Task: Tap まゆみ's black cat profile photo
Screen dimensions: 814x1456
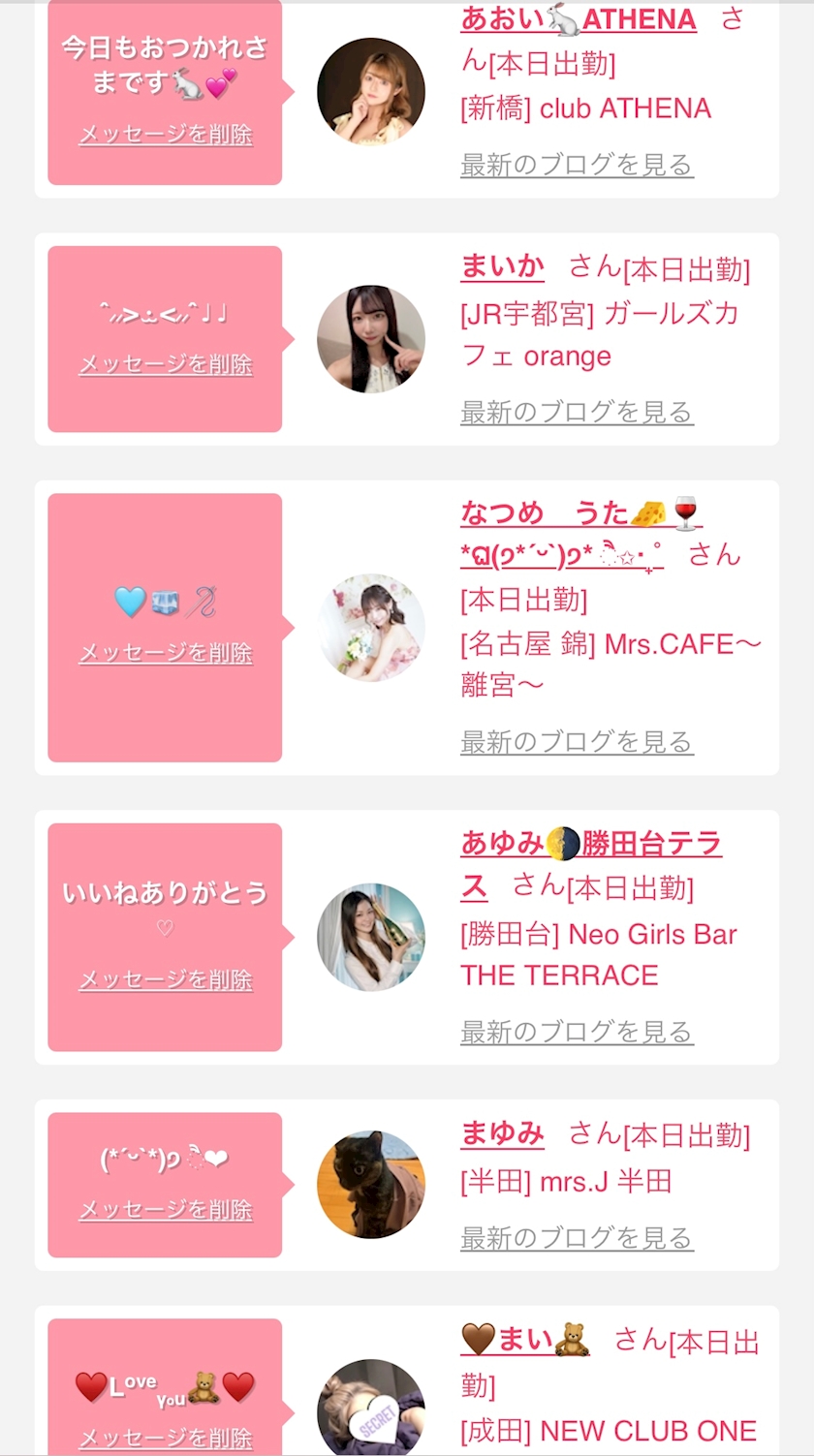Action: (x=371, y=1185)
